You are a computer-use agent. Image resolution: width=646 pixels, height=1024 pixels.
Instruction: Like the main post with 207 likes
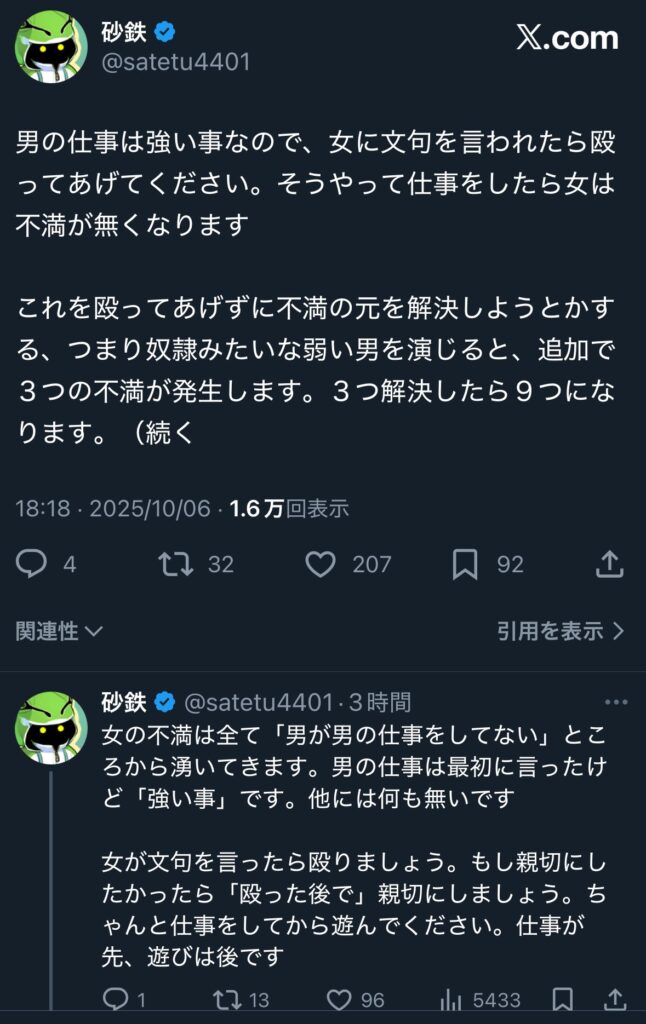[x=320, y=565]
